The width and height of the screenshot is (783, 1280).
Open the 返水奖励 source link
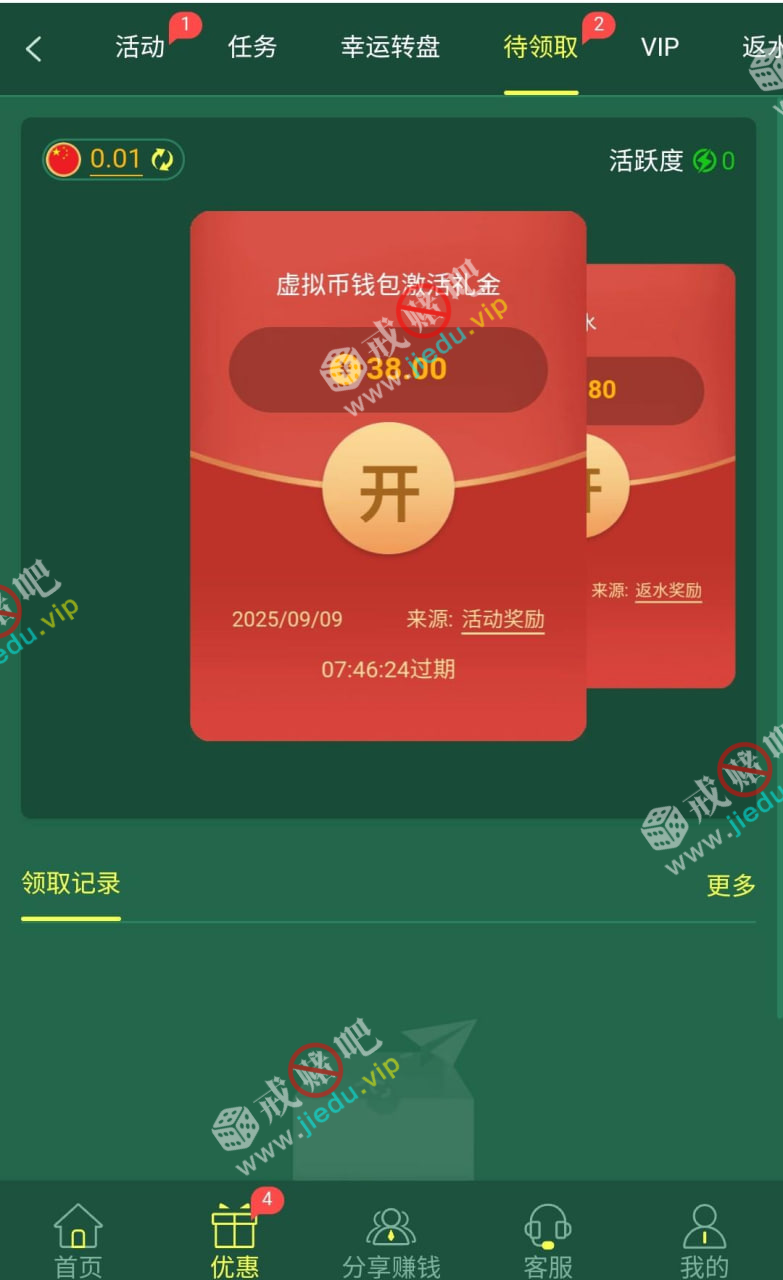point(669,590)
